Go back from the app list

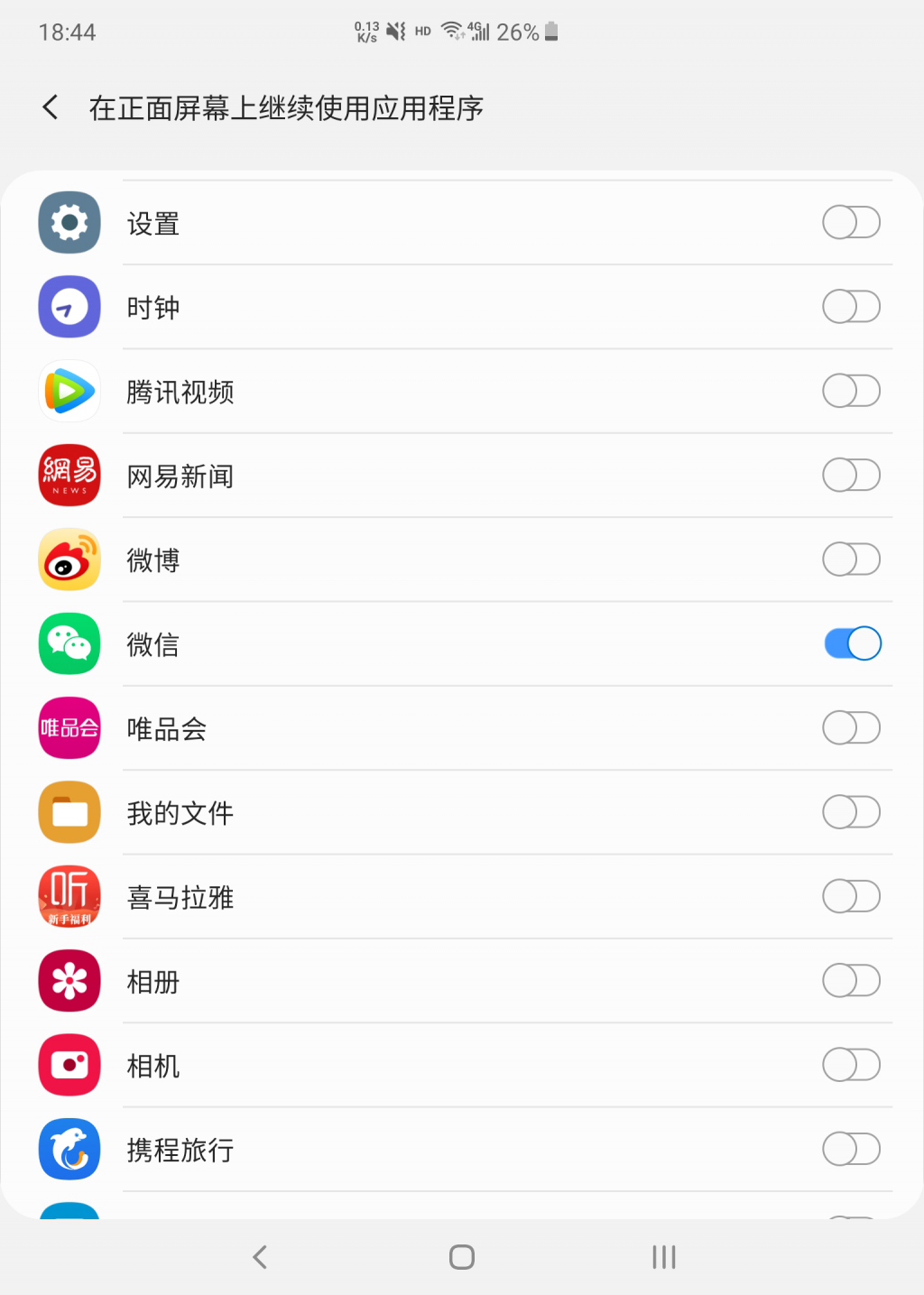point(51,107)
